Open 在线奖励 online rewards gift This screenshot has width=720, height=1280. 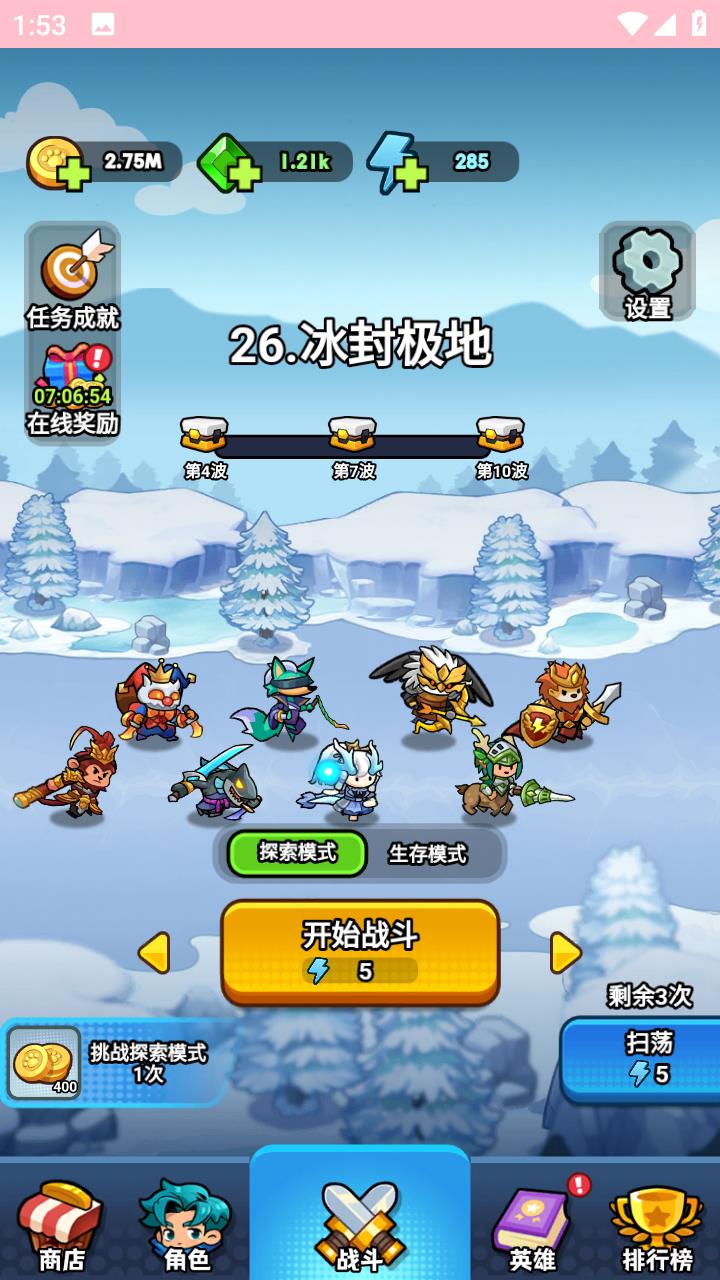point(72,390)
